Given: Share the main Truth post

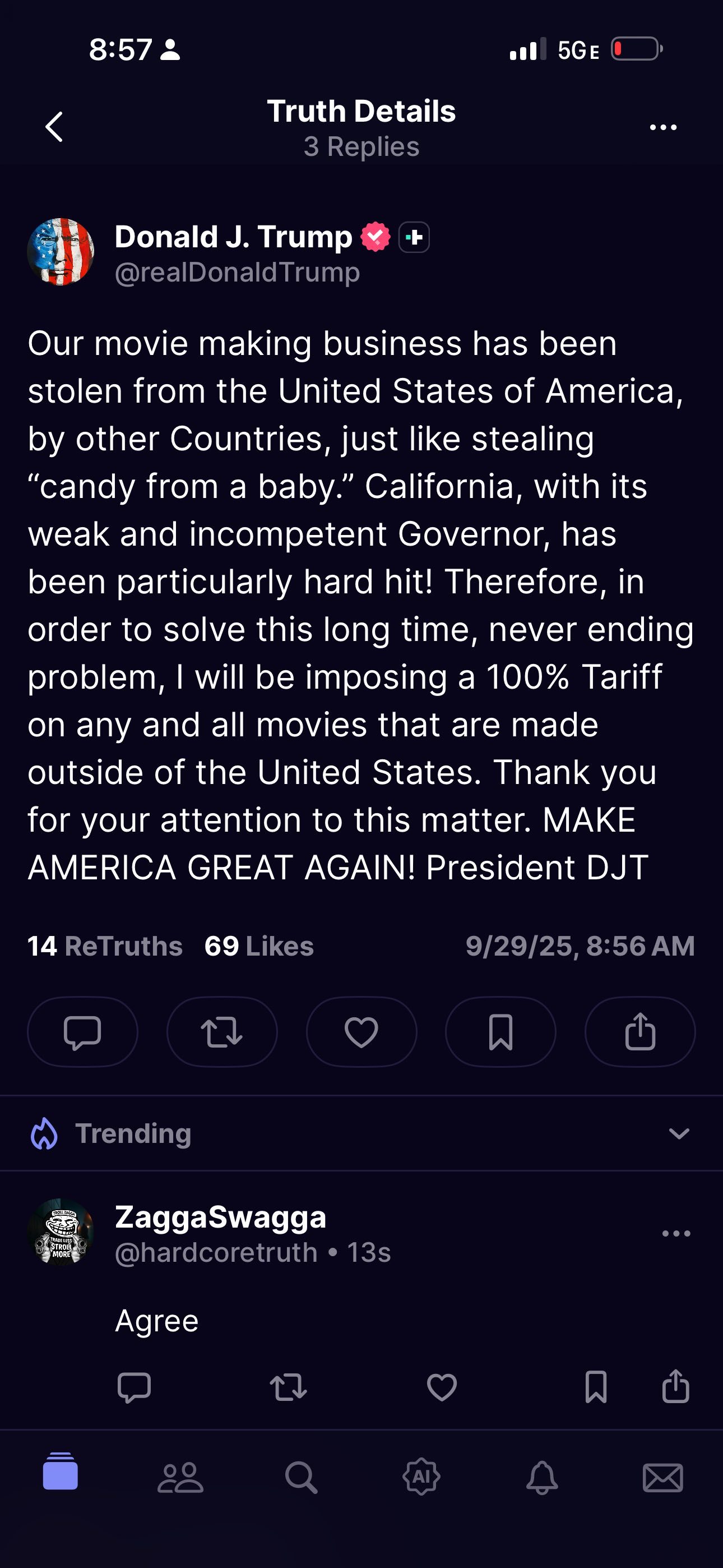Looking at the screenshot, I should [x=639, y=1032].
